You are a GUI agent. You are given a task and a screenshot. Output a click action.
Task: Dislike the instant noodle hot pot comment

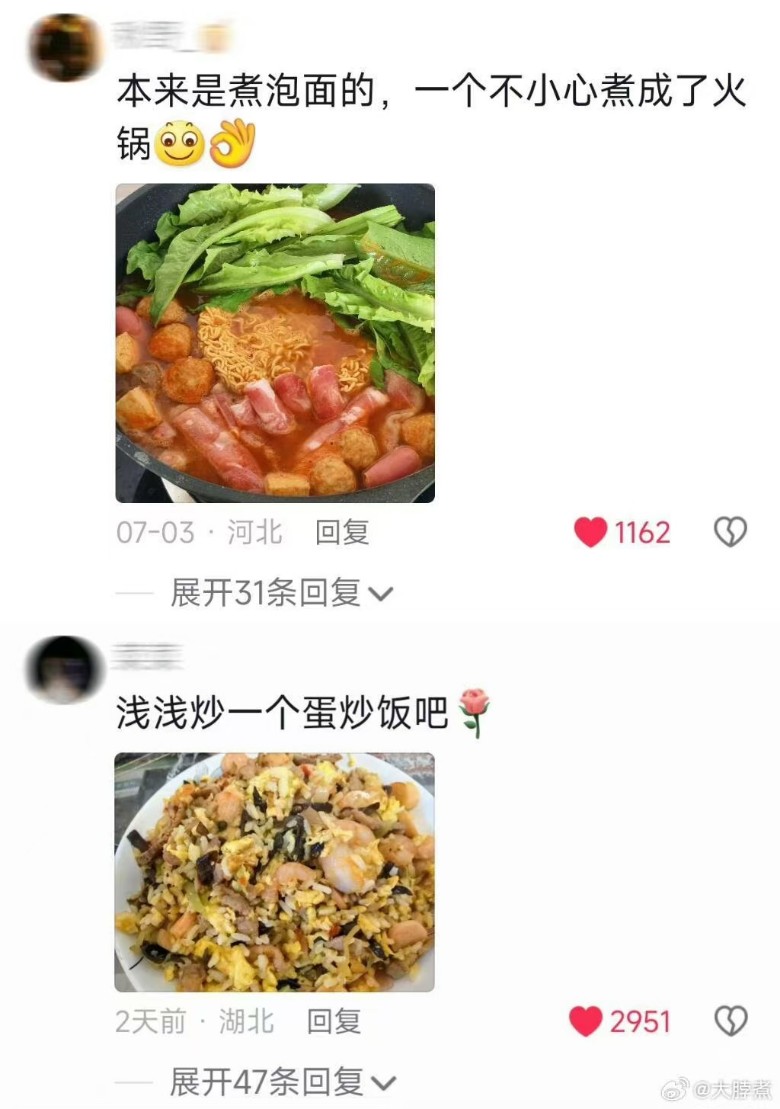[730, 533]
